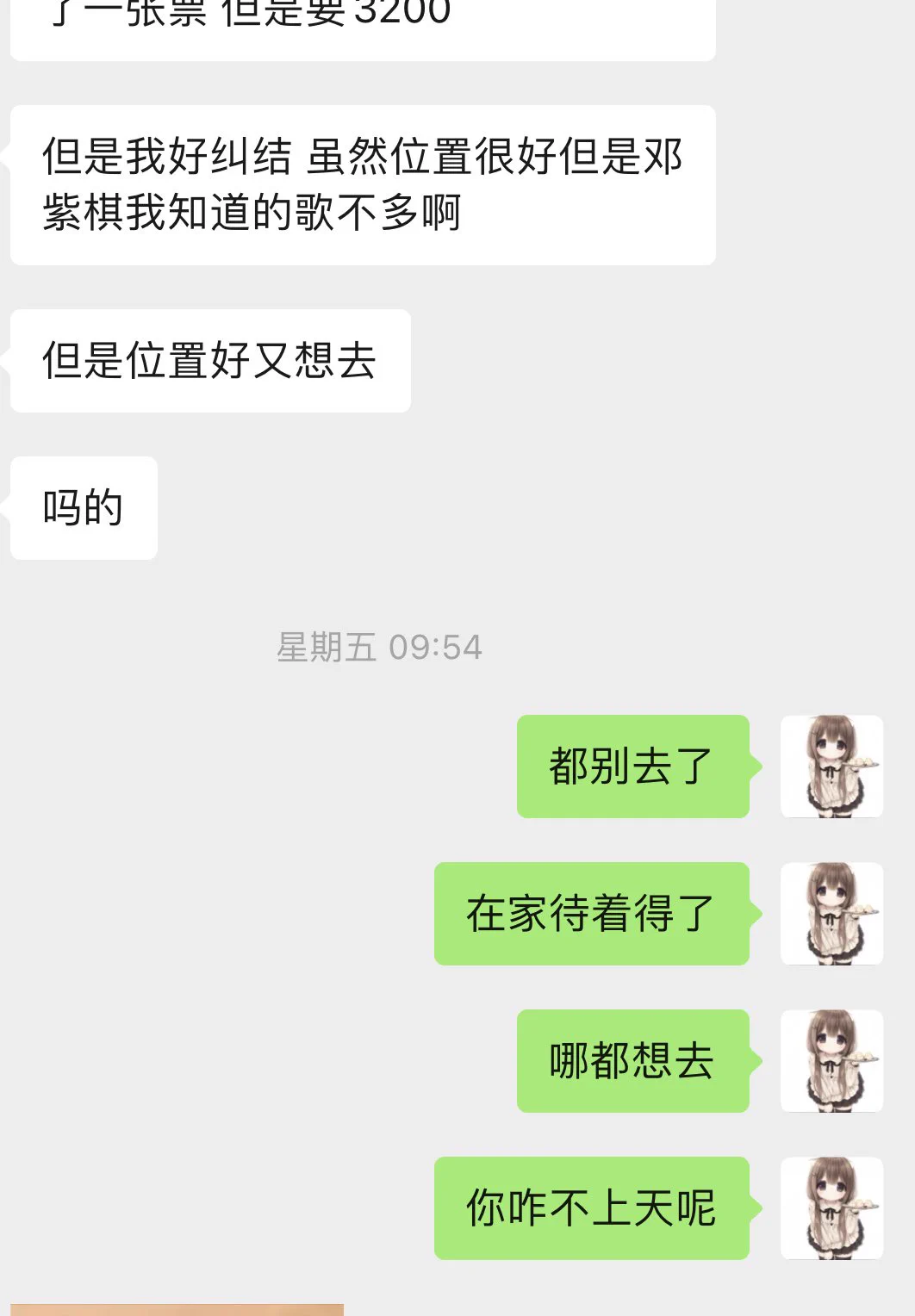Open avatar next to 你咋不上天呢
The height and width of the screenshot is (1316, 915).
click(831, 1207)
